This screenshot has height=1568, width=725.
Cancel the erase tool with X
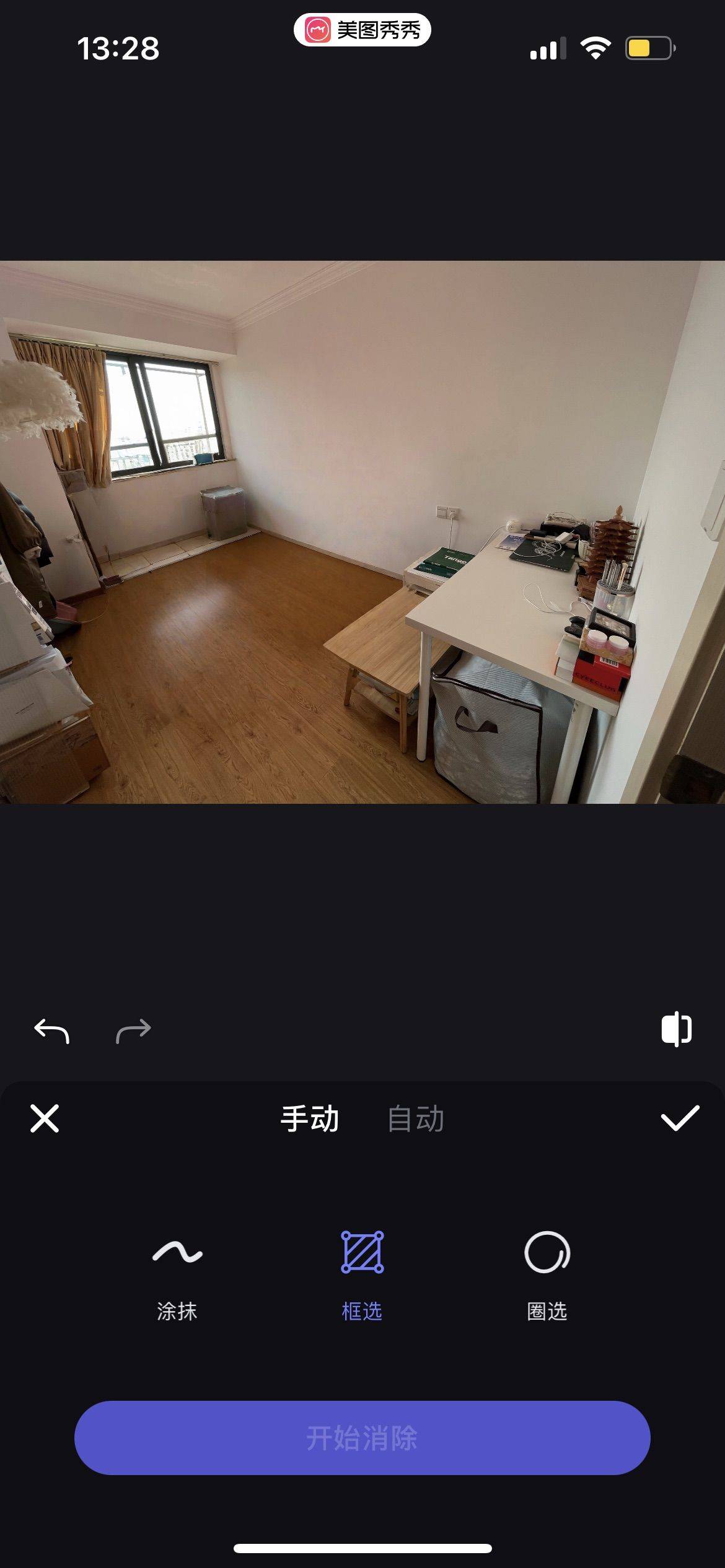click(x=45, y=1118)
